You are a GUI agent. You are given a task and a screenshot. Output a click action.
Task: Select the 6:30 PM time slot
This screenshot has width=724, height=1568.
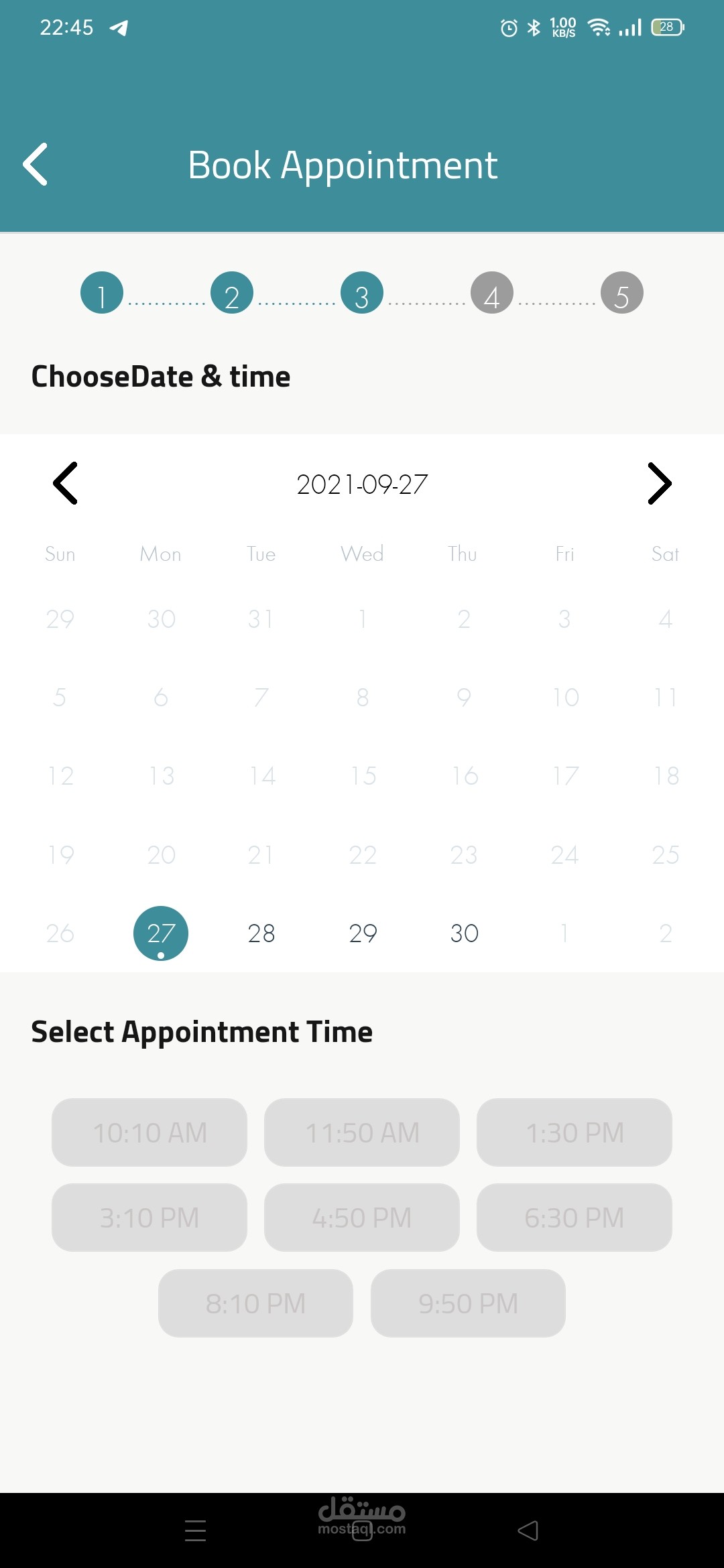(575, 1218)
